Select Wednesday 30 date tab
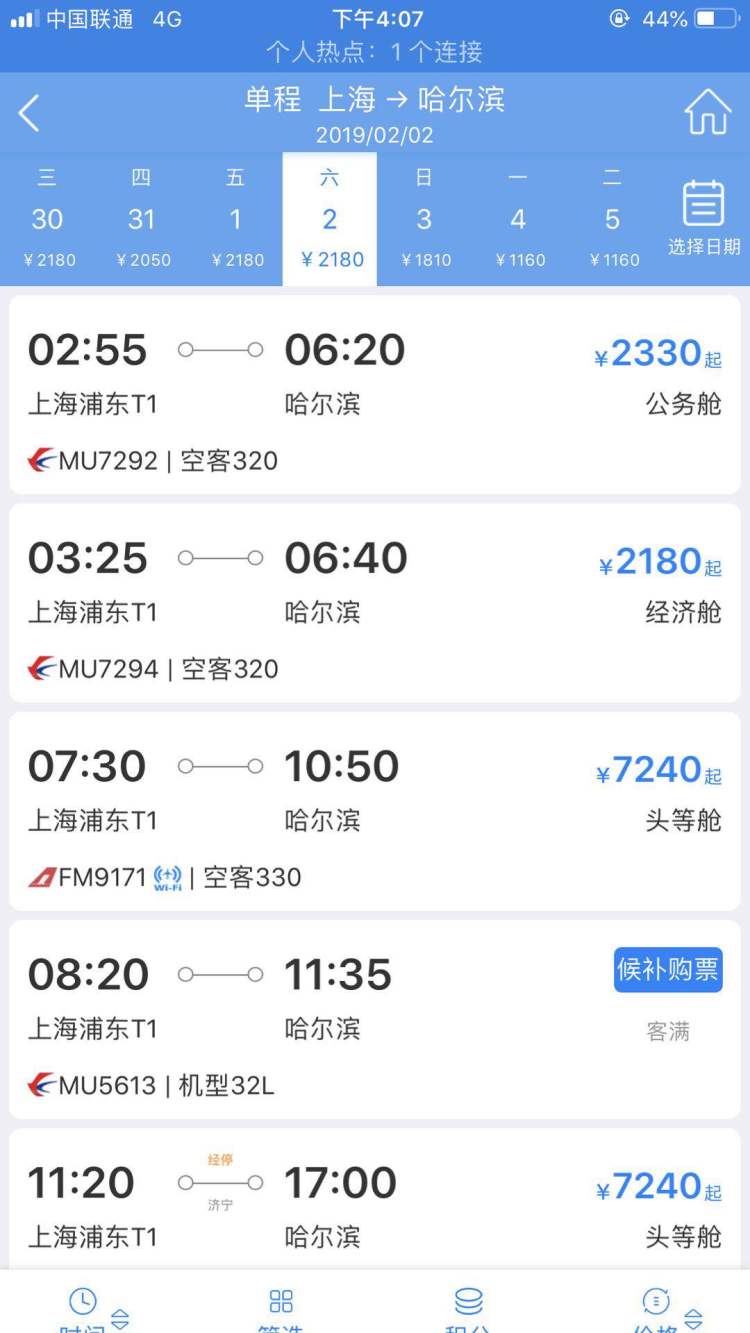This screenshot has width=750, height=1333. click(x=48, y=219)
